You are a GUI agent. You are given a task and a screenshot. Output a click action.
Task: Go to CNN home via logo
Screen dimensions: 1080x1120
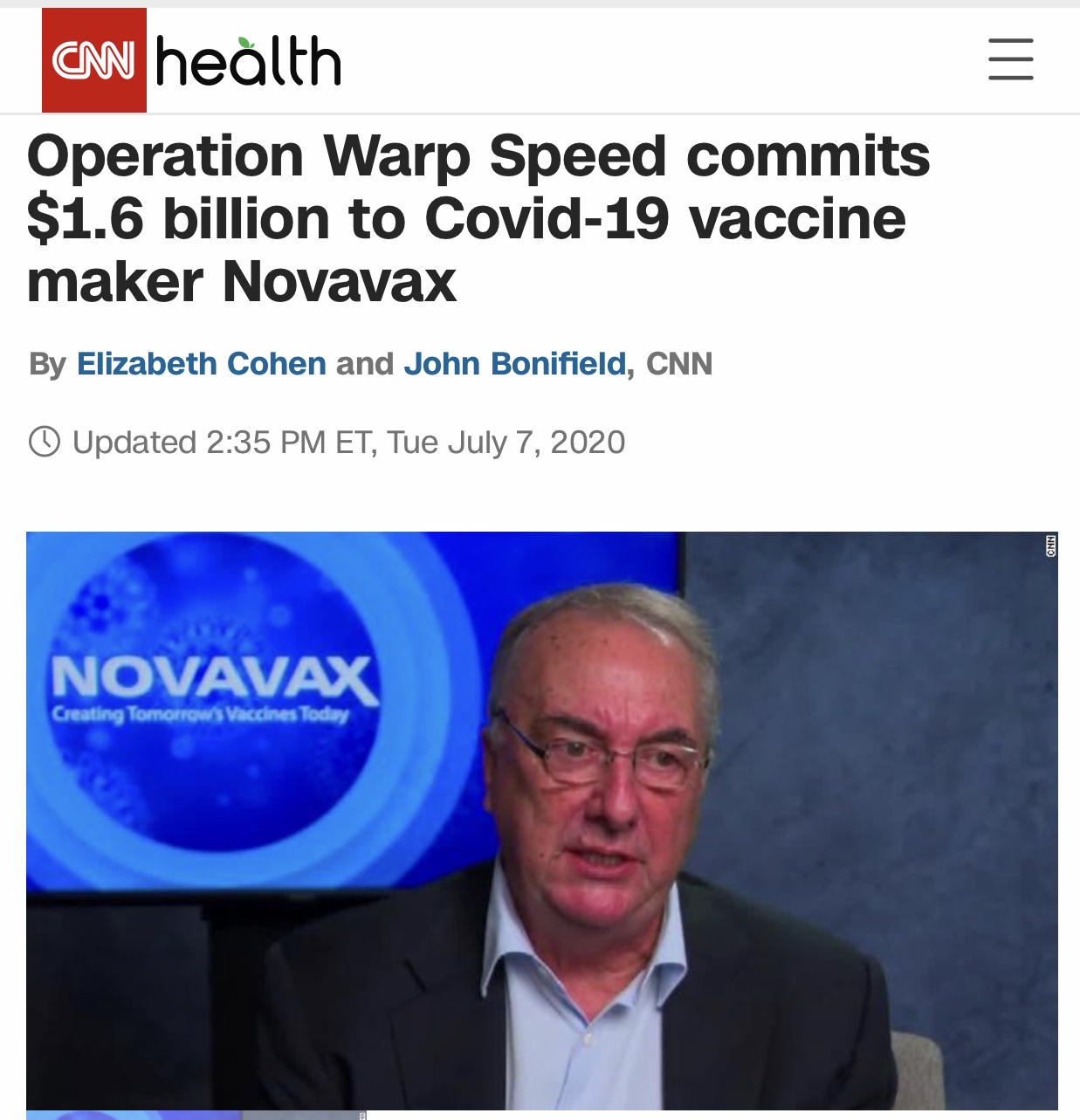coord(94,60)
